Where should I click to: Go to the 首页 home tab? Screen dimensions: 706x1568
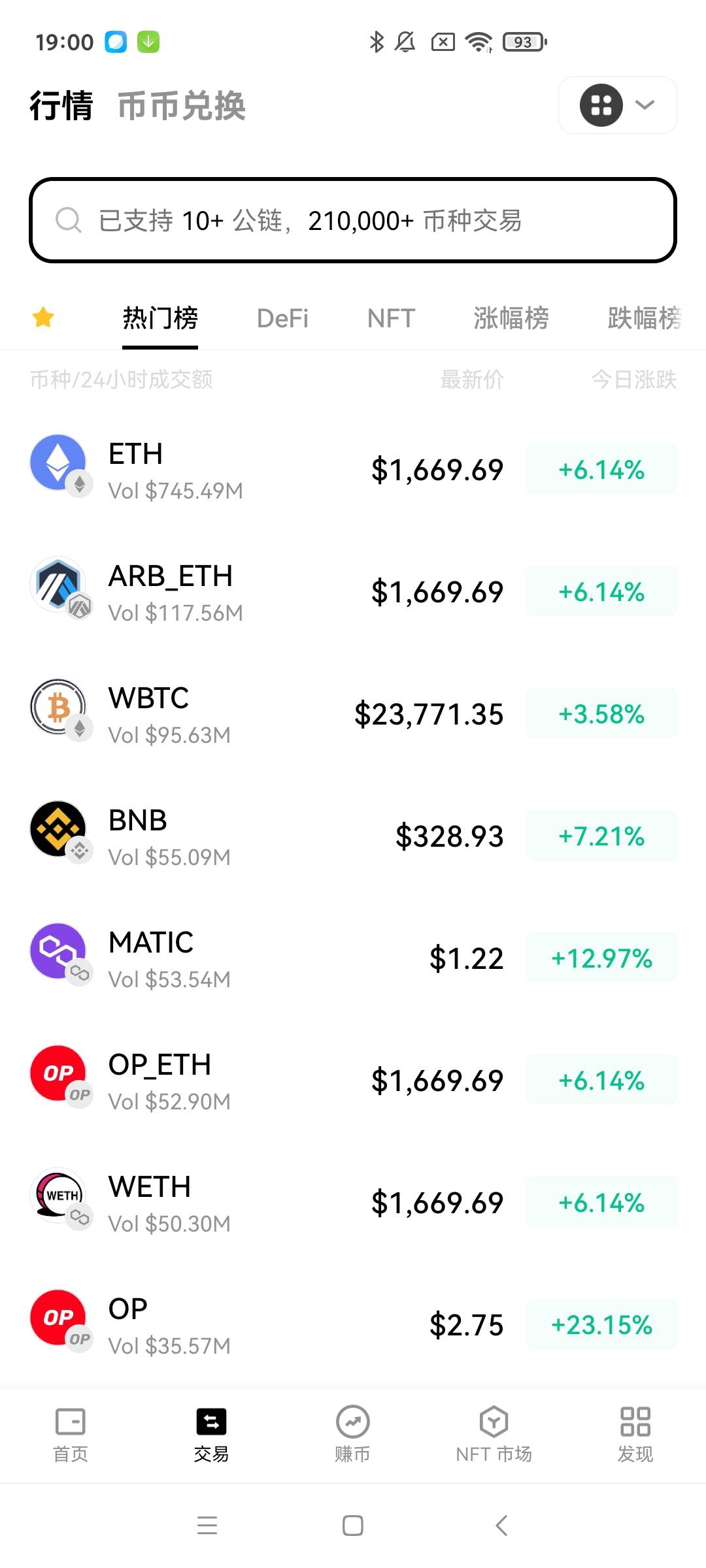click(x=71, y=1434)
